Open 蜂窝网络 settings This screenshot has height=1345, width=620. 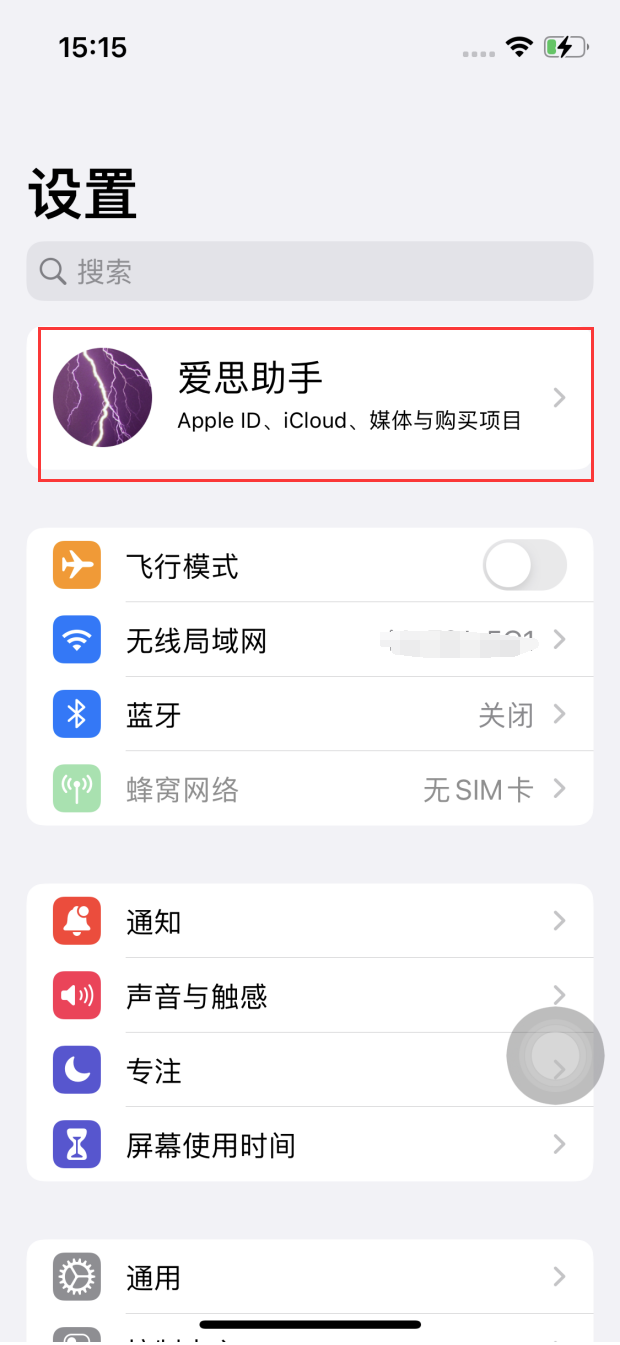(310, 790)
